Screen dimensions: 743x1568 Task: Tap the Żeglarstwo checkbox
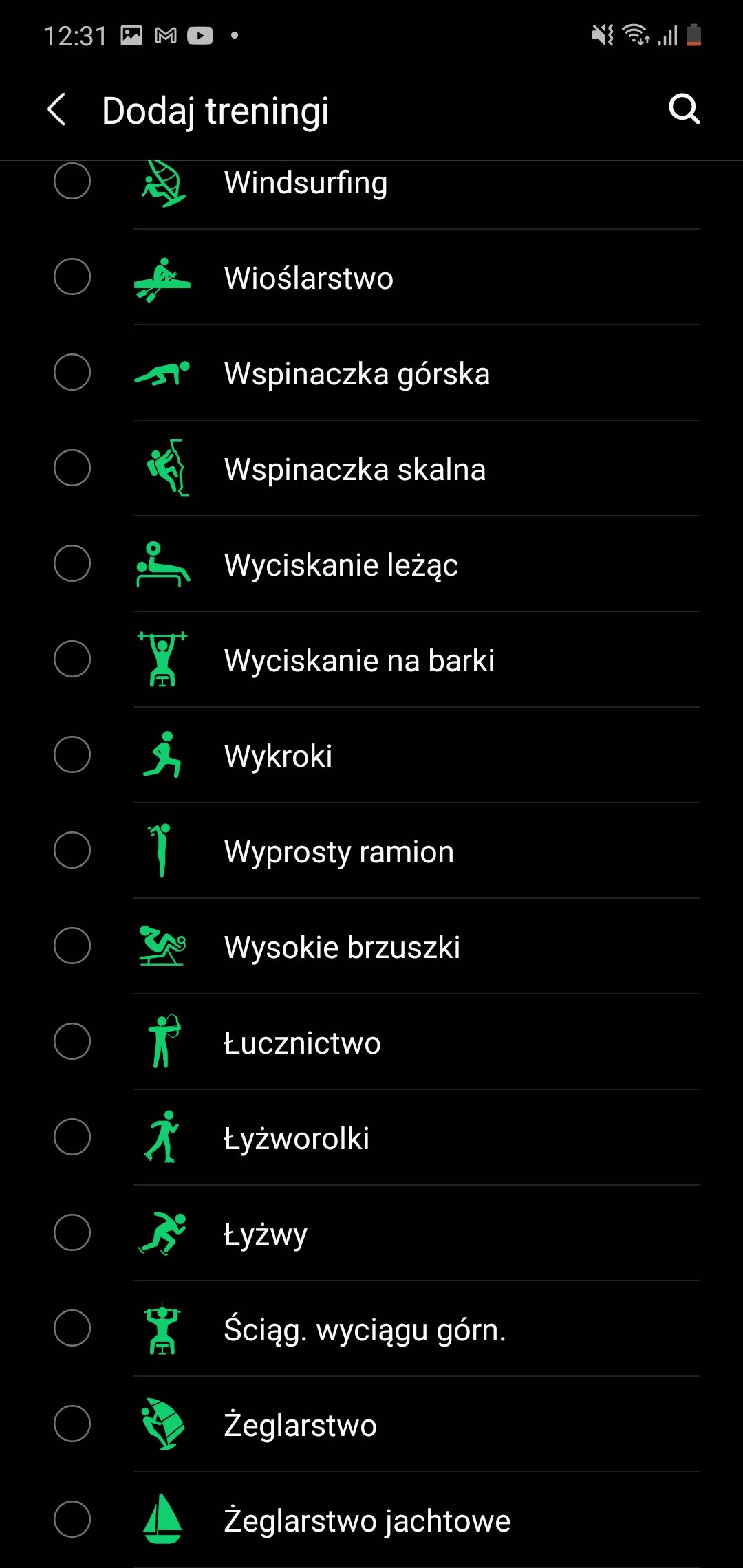click(x=72, y=1424)
